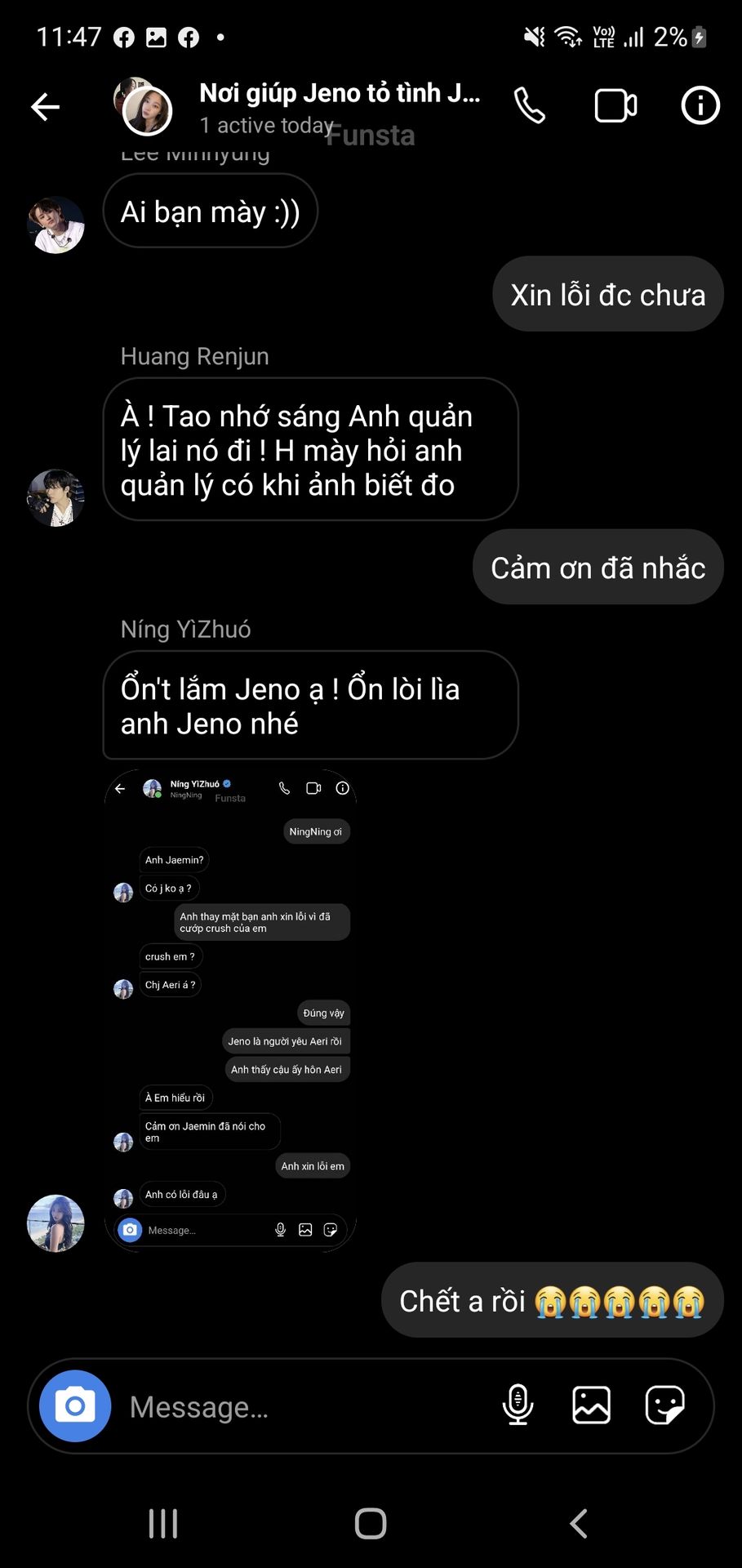Viewport: 742px width, 1568px height.
Task: Open the camera from the message bar
Action: coord(75,1405)
